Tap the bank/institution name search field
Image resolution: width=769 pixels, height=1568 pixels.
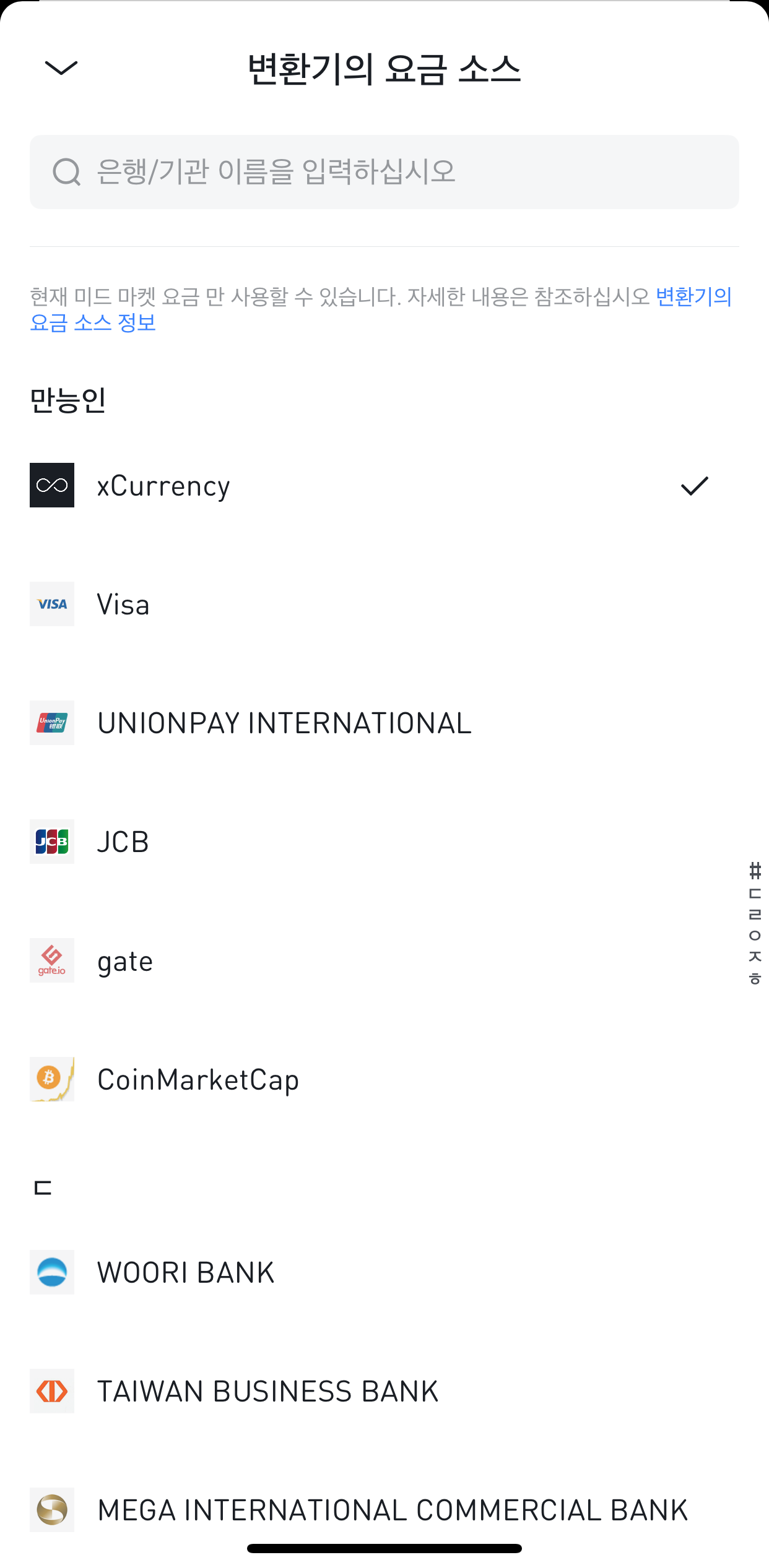click(384, 172)
